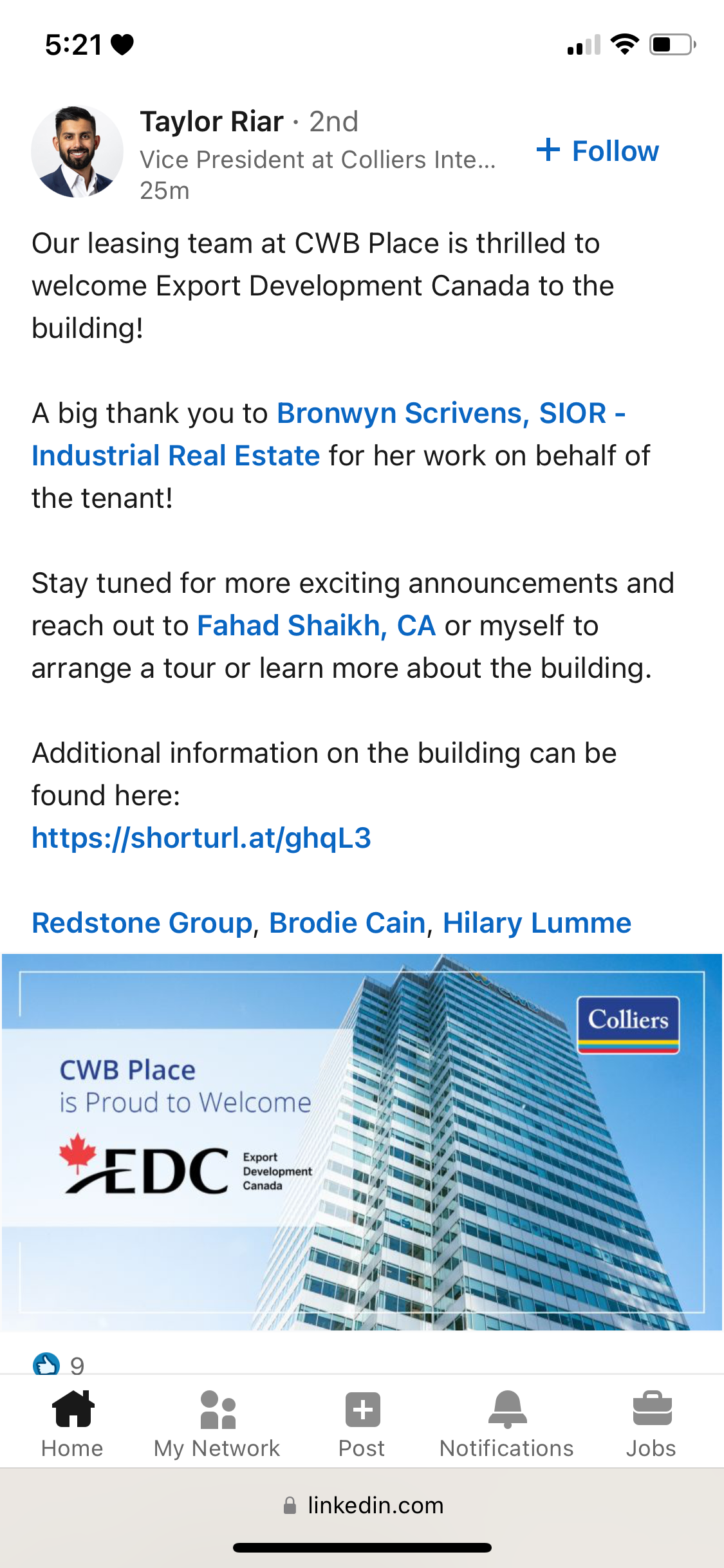Tap the linkedin.com address bar

[362, 1506]
